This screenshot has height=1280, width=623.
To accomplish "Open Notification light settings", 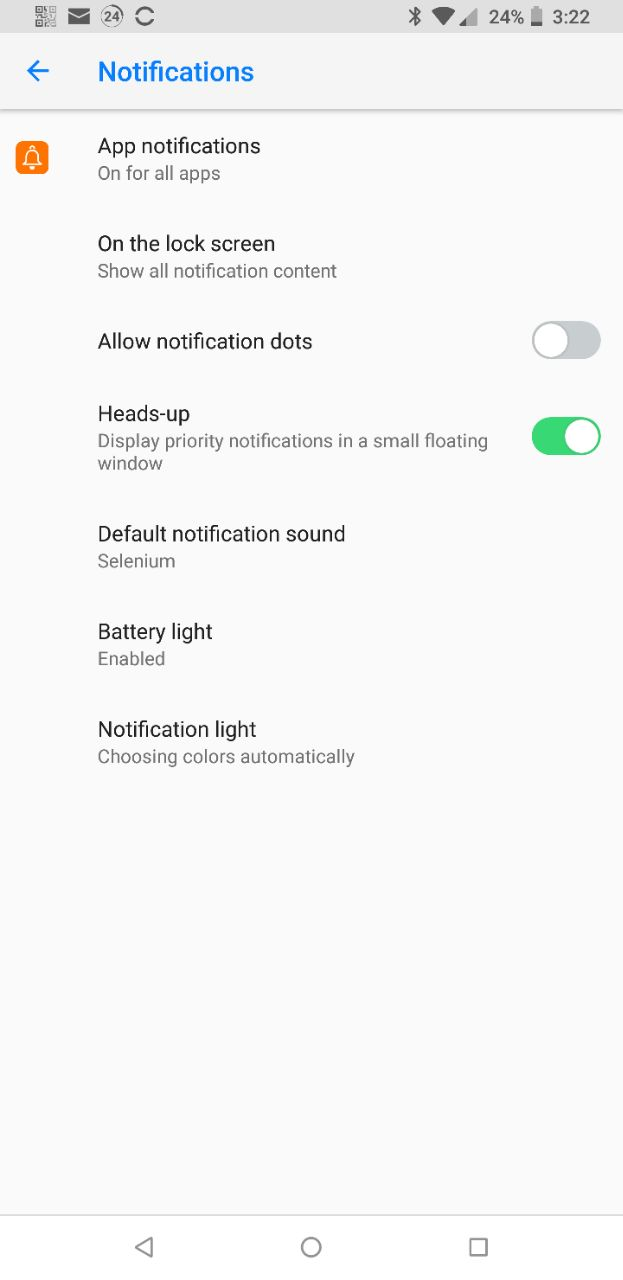I will tap(311, 743).
